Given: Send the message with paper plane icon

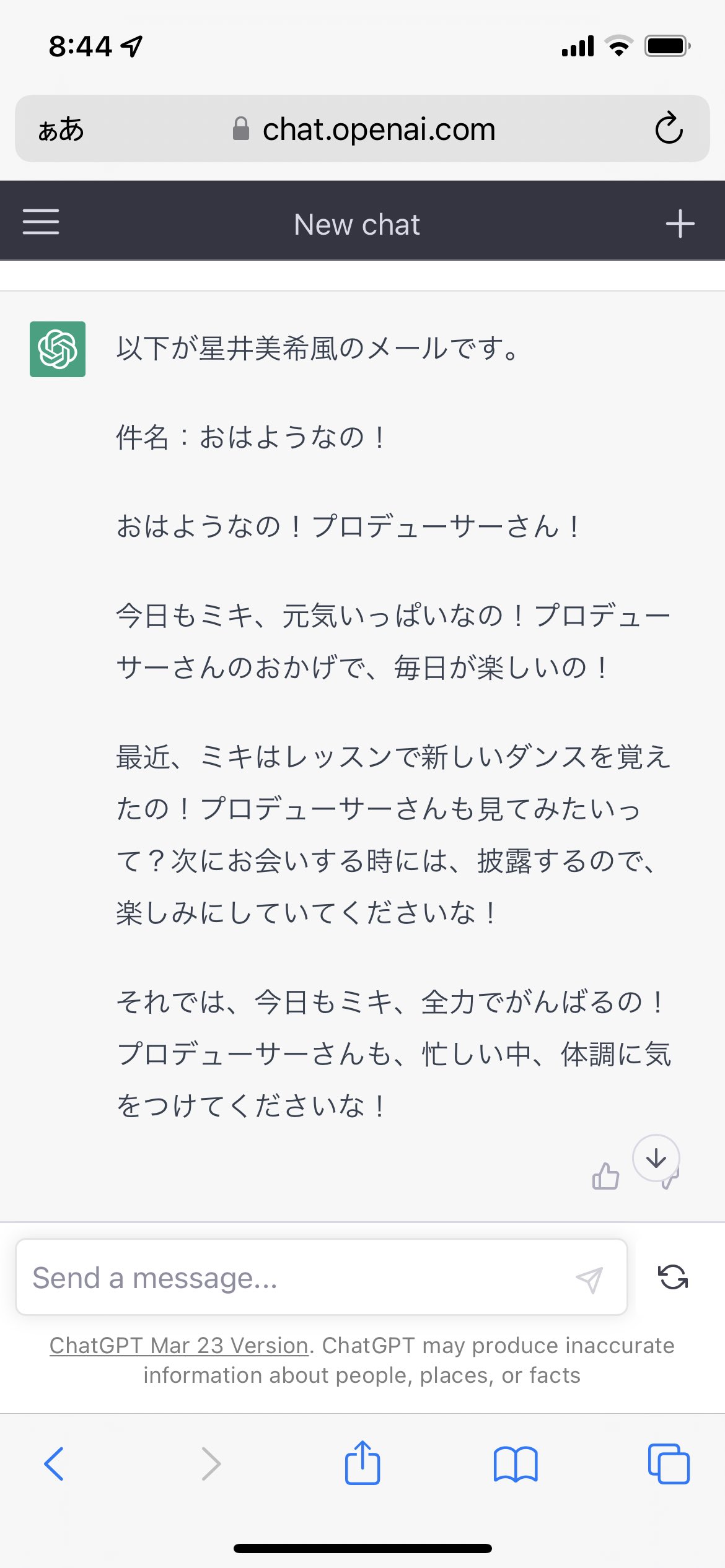Looking at the screenshot, I should point(589,1279).
